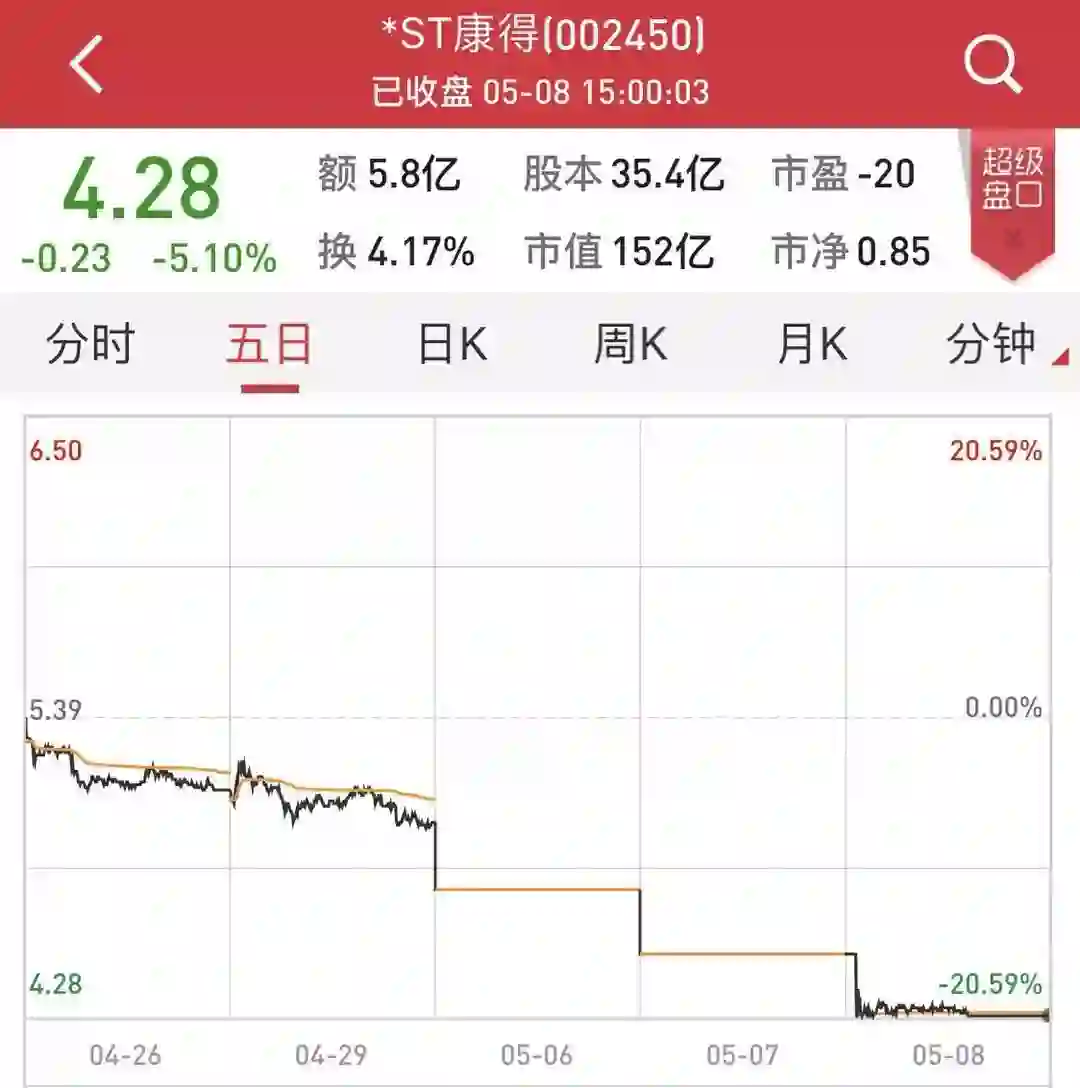Screen dimensions: 1080x1088
Task: Open stock search magnifier
Action: point(992,64)
